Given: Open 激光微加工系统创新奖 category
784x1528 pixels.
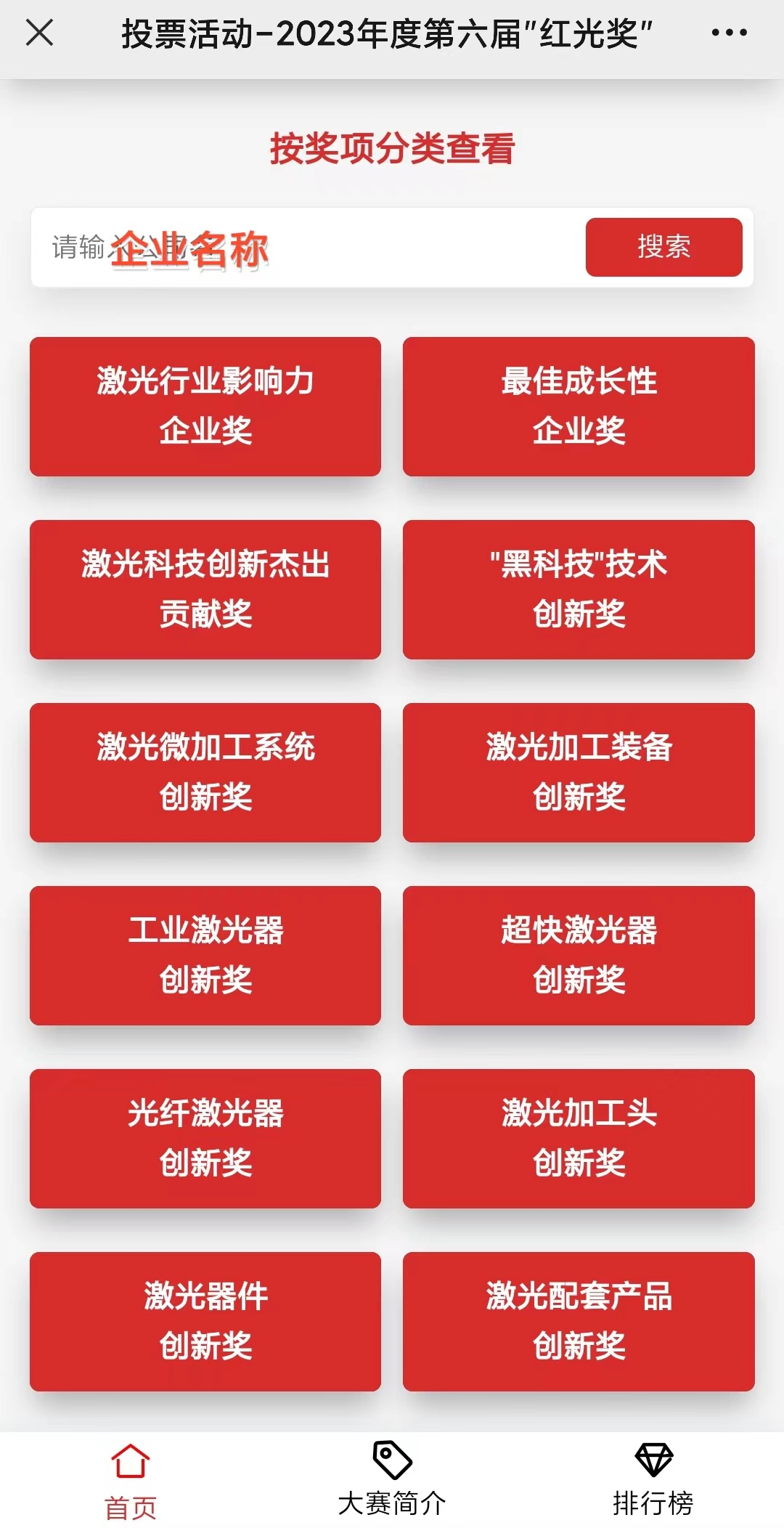Looking at the screenshot, I should (205, 773).
